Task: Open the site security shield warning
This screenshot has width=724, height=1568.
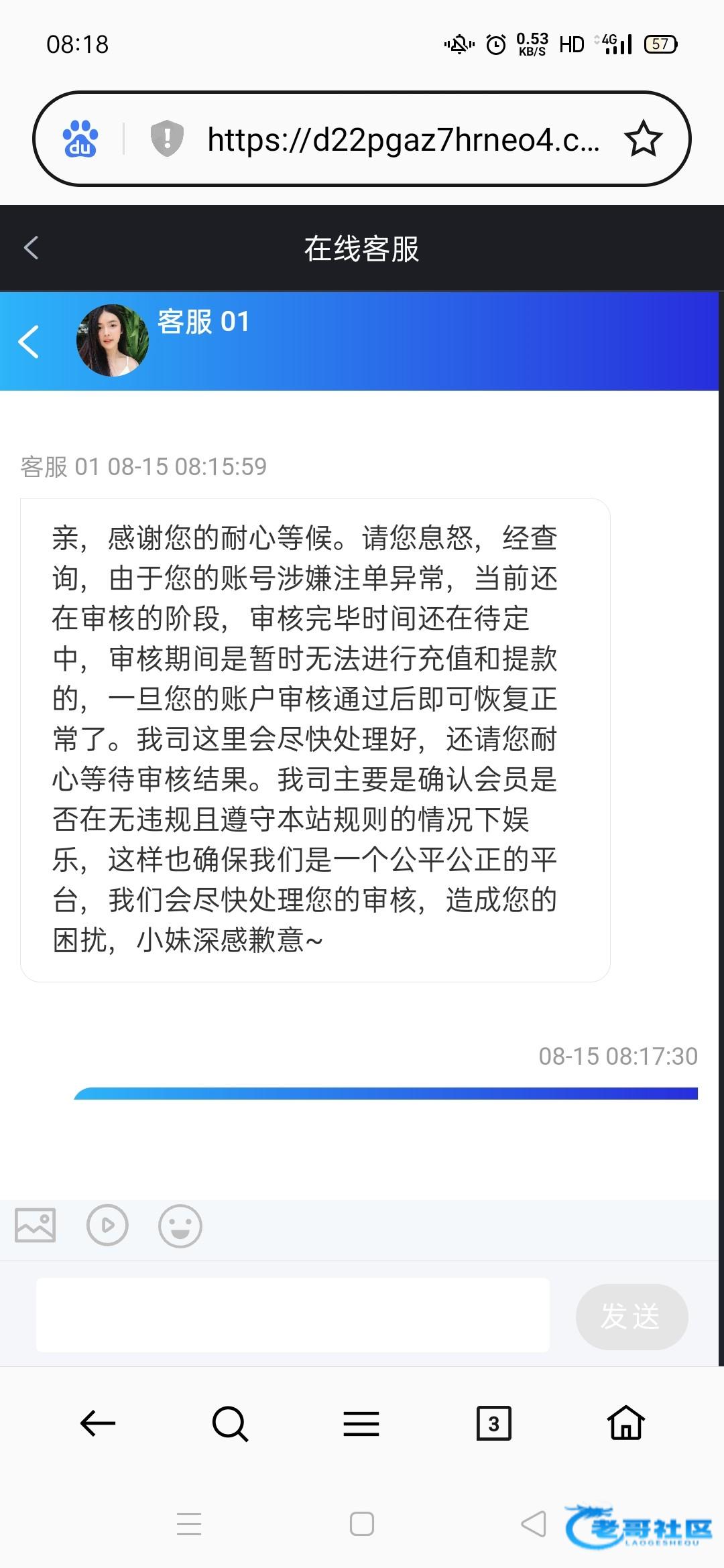Action: (x=167, y=138)
